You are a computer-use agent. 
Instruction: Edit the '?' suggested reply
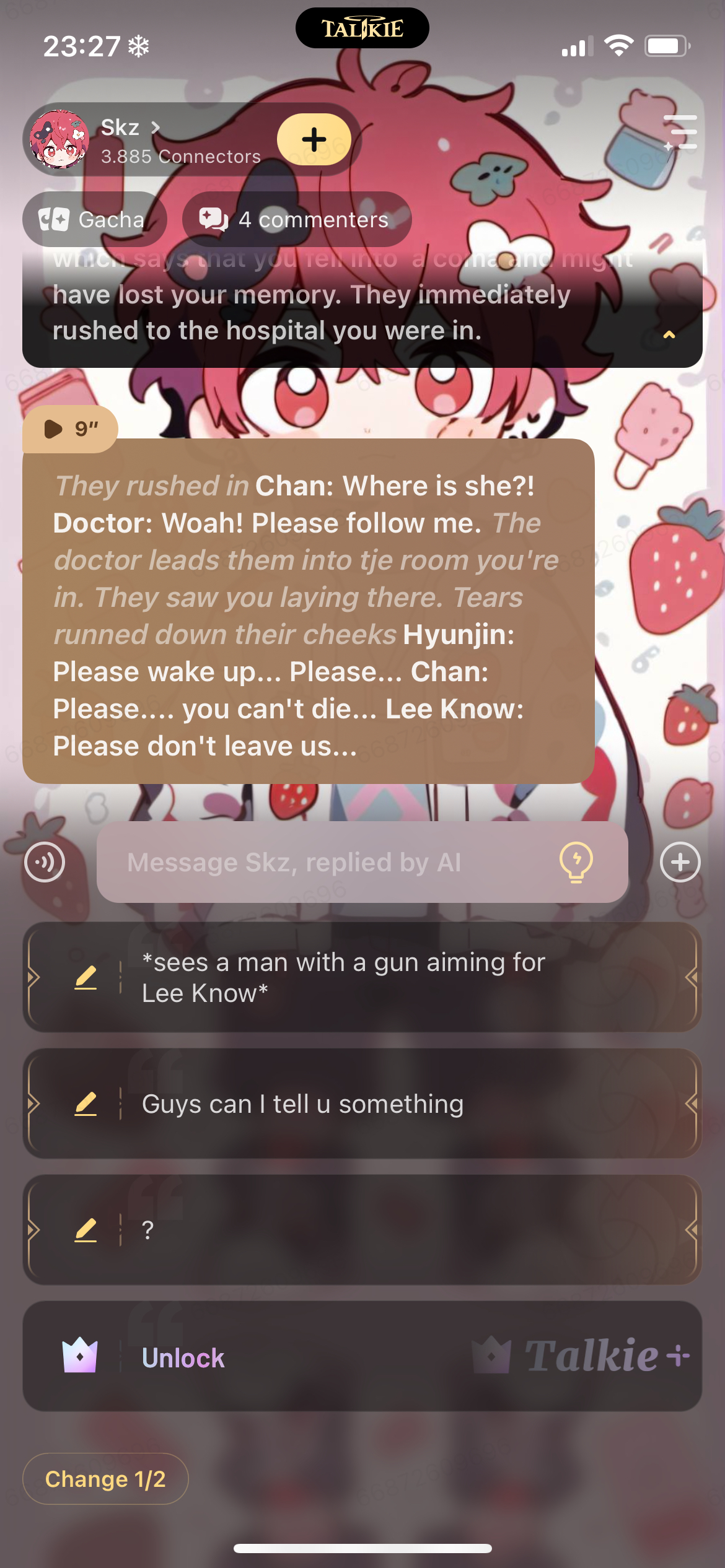(x=86, y=1230)
